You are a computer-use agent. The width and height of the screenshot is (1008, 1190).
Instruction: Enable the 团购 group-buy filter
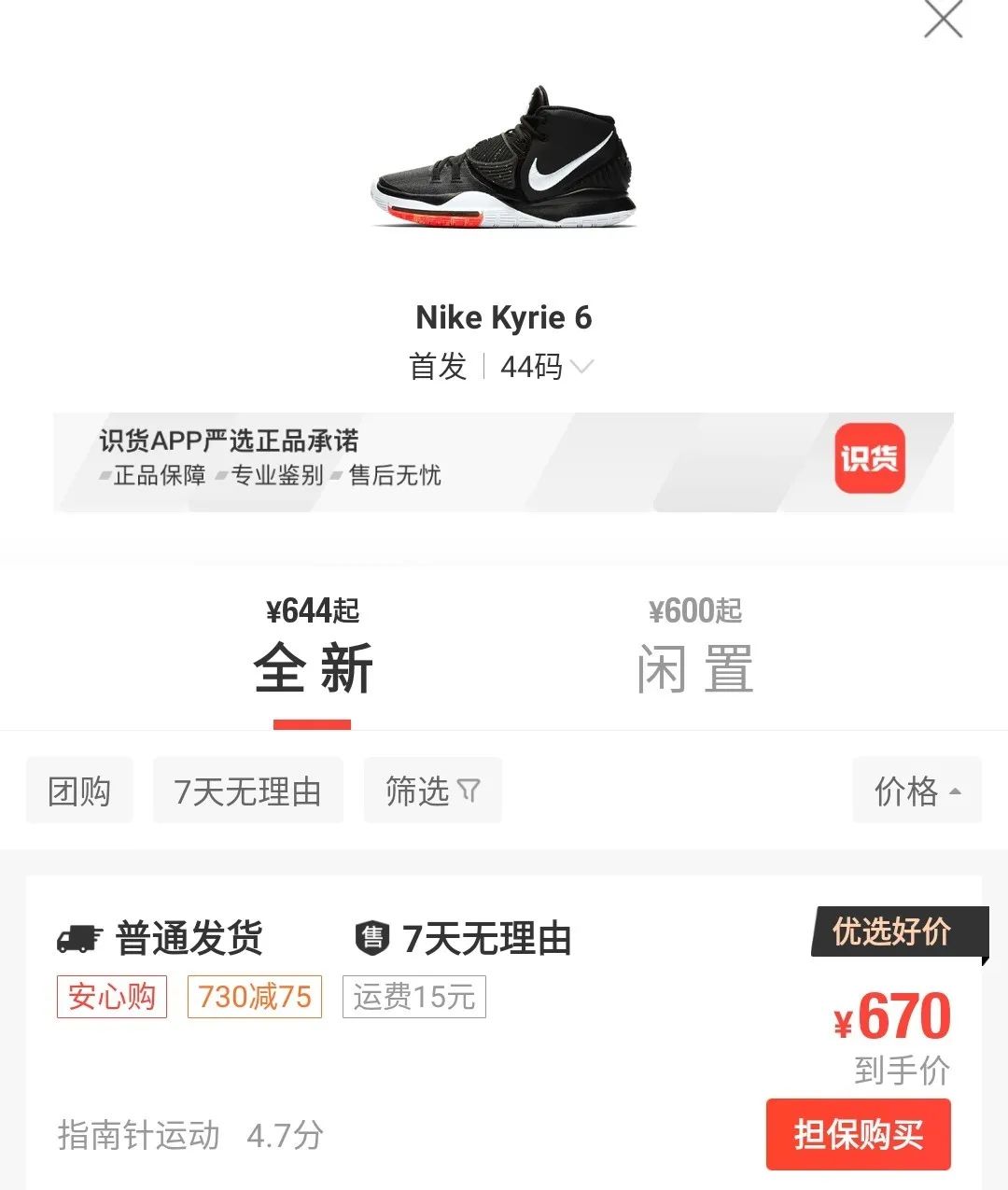pos(79,791)
